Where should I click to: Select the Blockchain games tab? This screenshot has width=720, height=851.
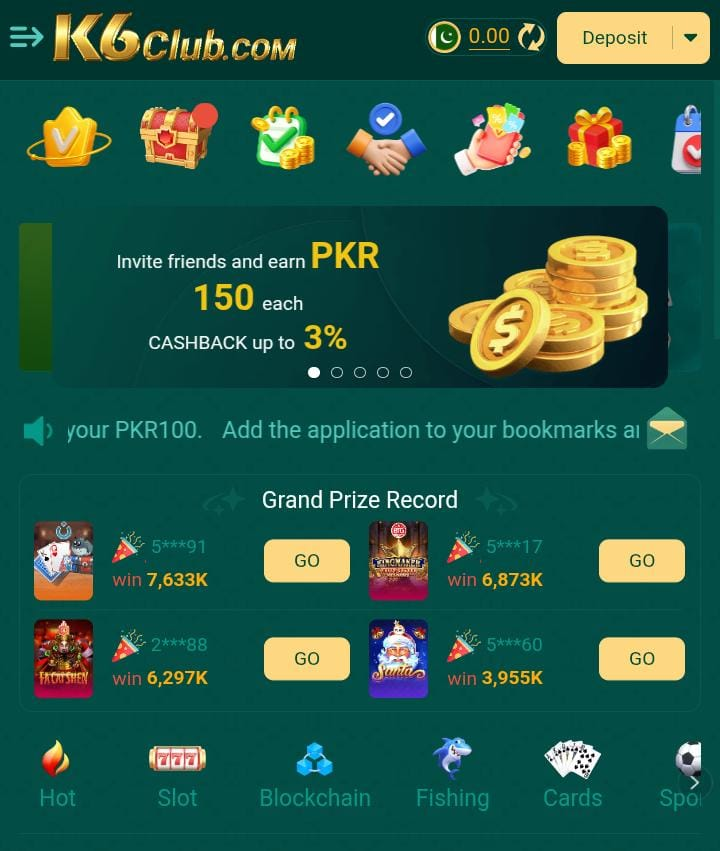coord(315,775)
